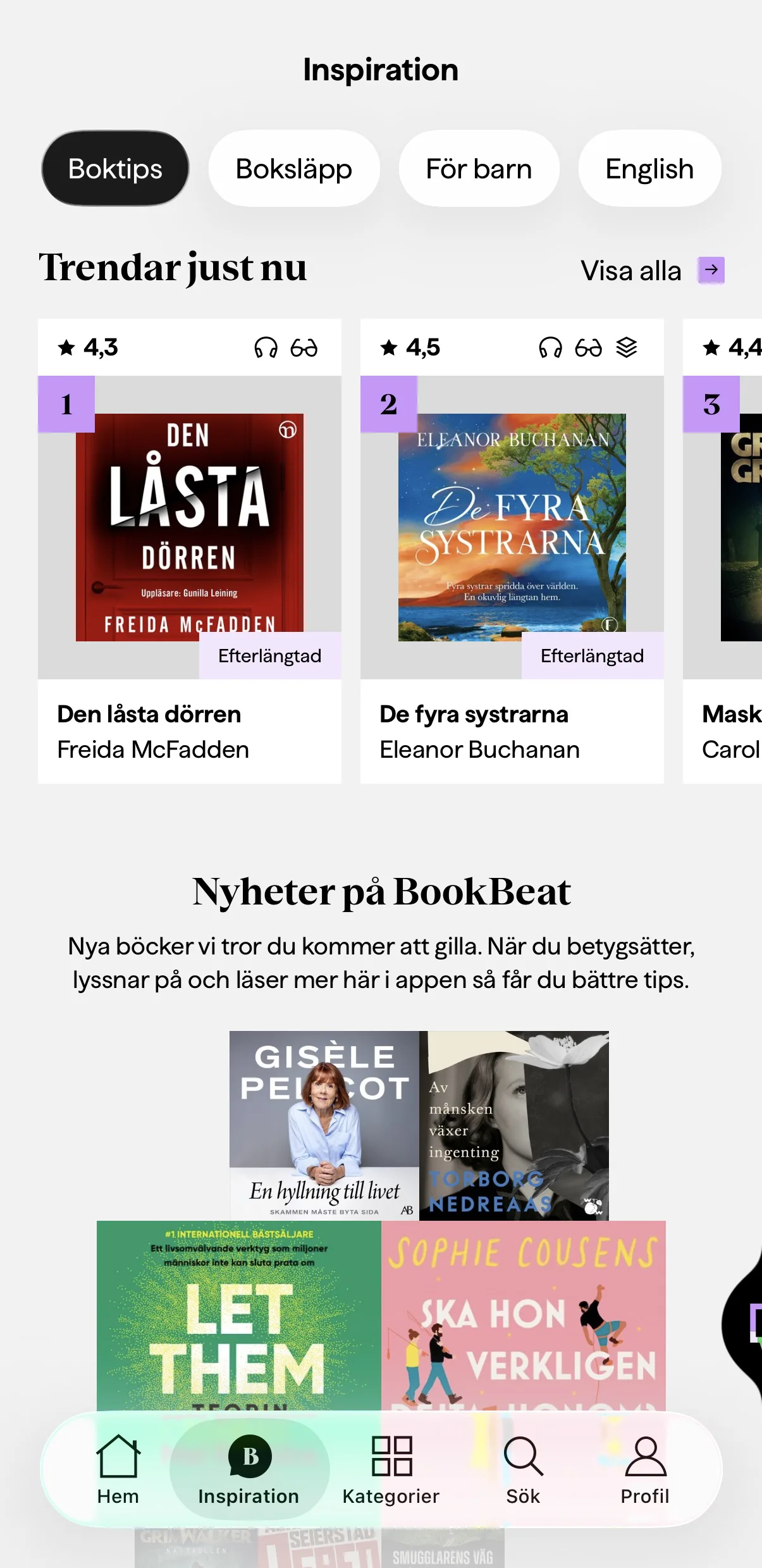This screenshot has height=1568, width=762.
Task: Activate the För barn filter
Action: [x=479, y=168]
